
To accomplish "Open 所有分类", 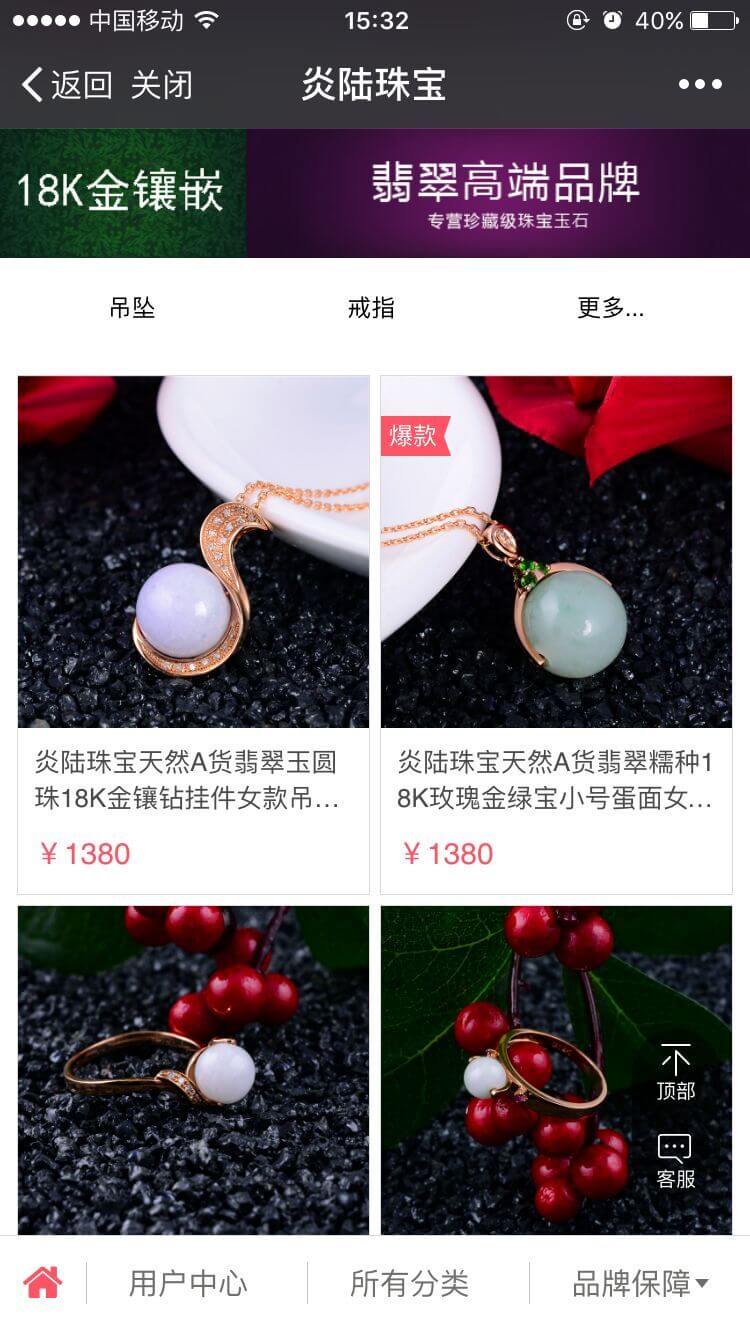I will point(409,1283).
